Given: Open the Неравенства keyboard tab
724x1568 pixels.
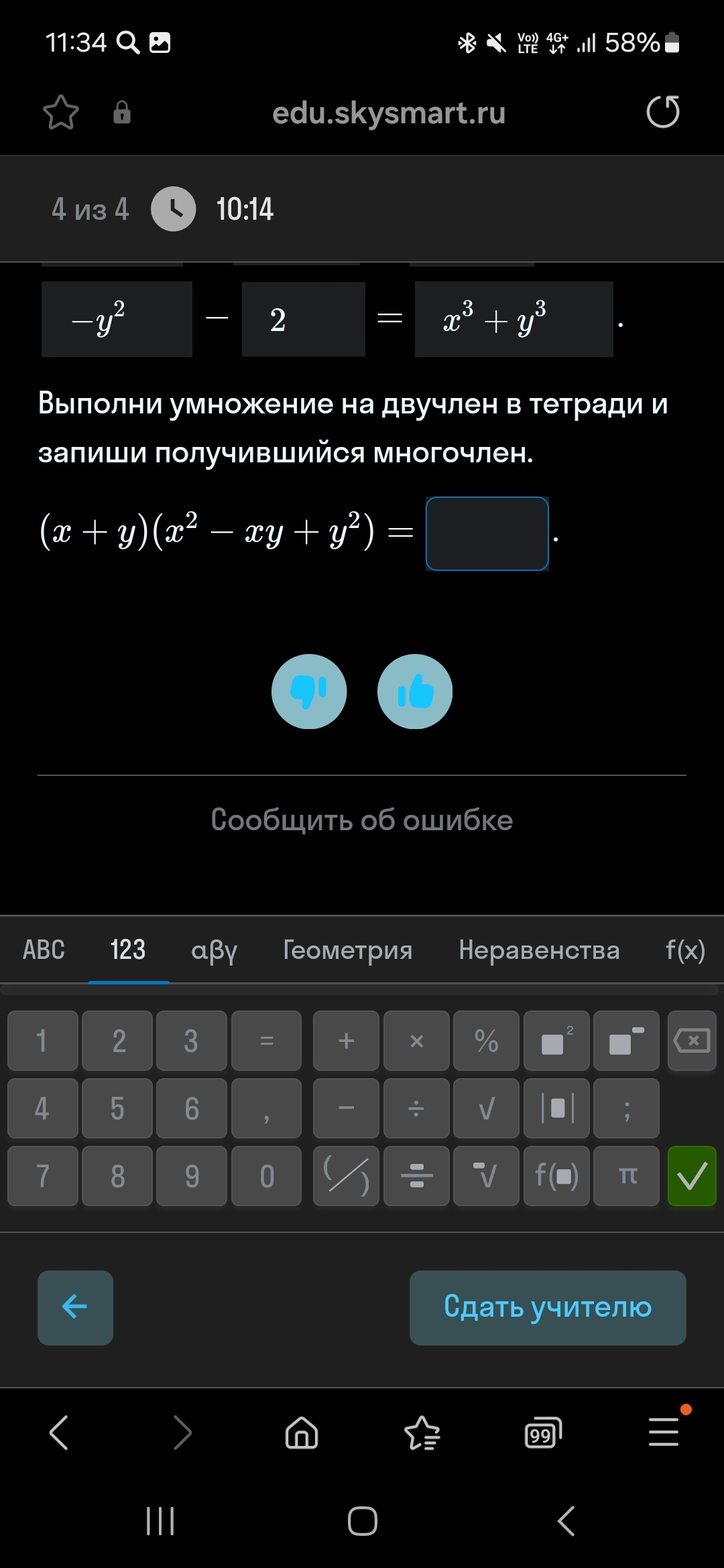Looking at the screenshot, I should pyautogui.click(x=539, y=950).
